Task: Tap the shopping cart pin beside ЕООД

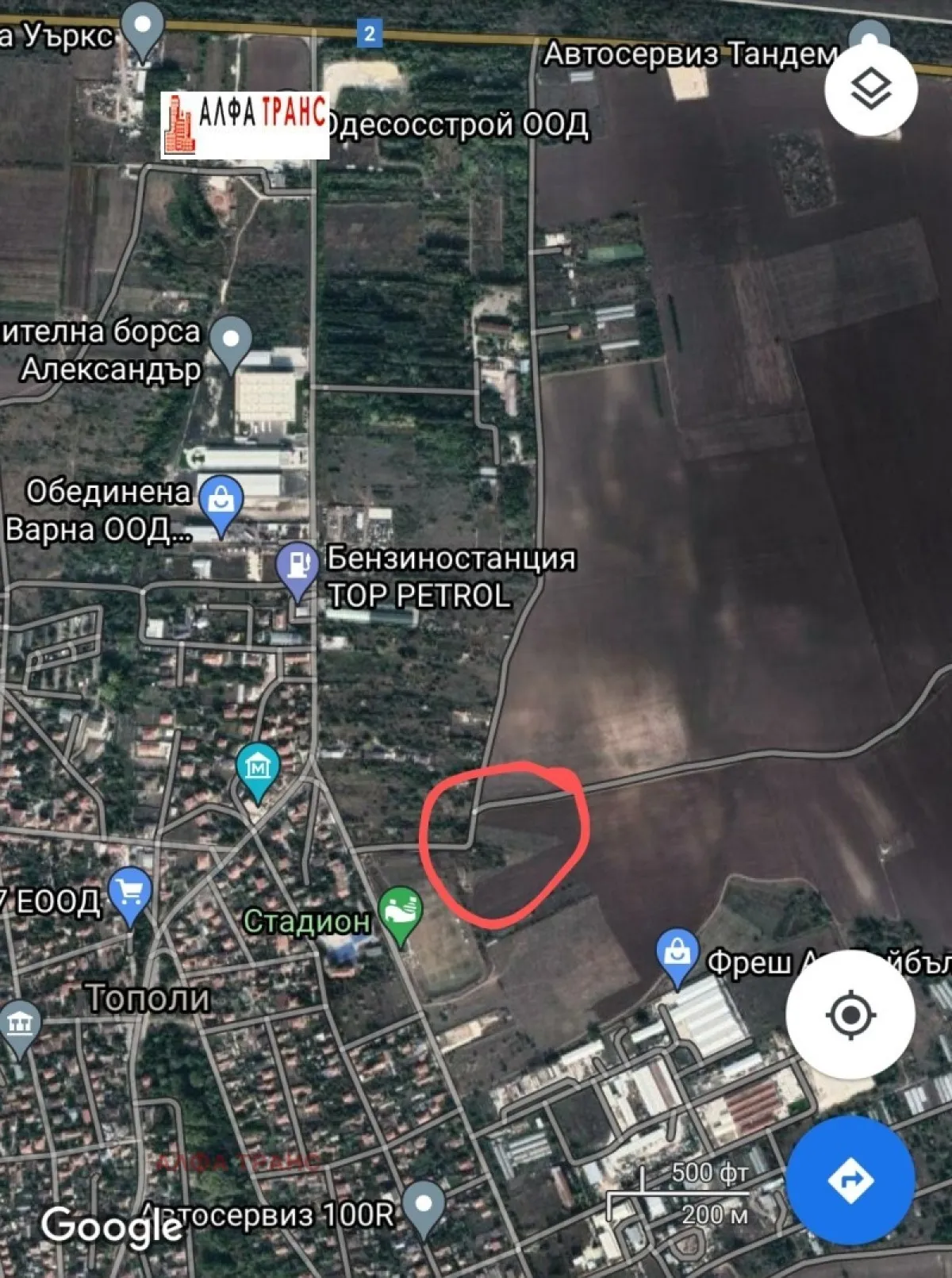Action: (130, 893)
